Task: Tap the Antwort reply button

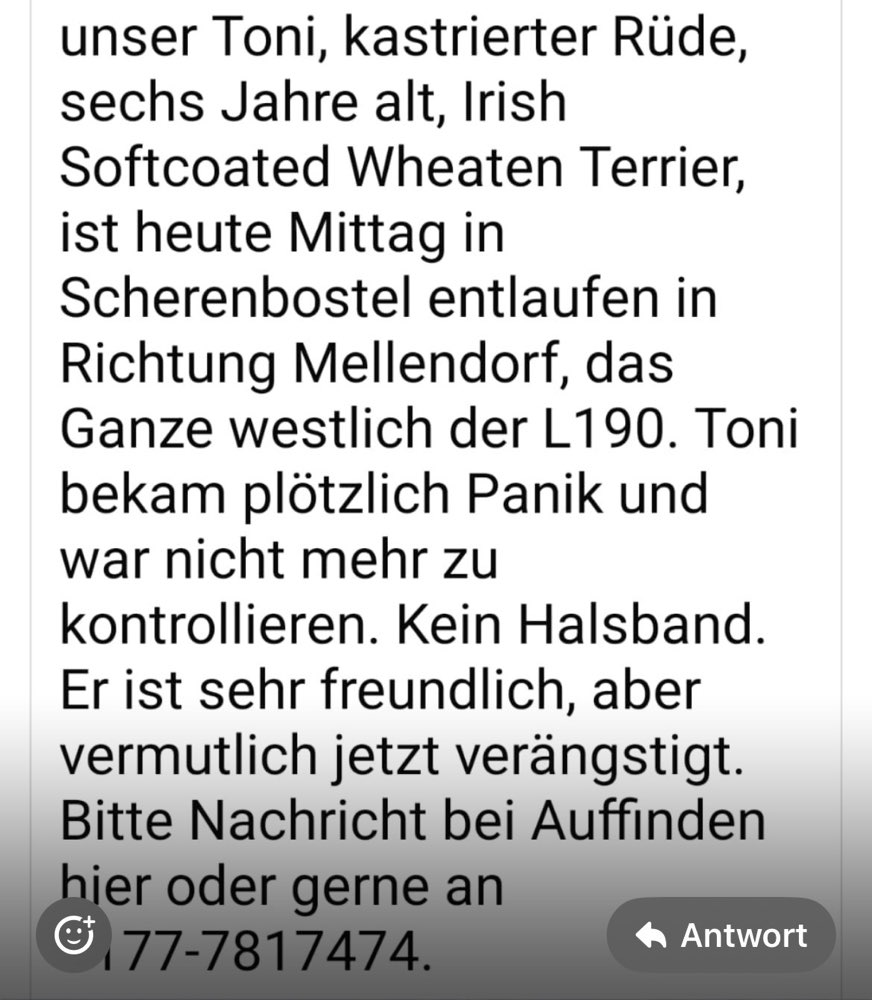Action: pyautogui.click(x=721, y=935)
